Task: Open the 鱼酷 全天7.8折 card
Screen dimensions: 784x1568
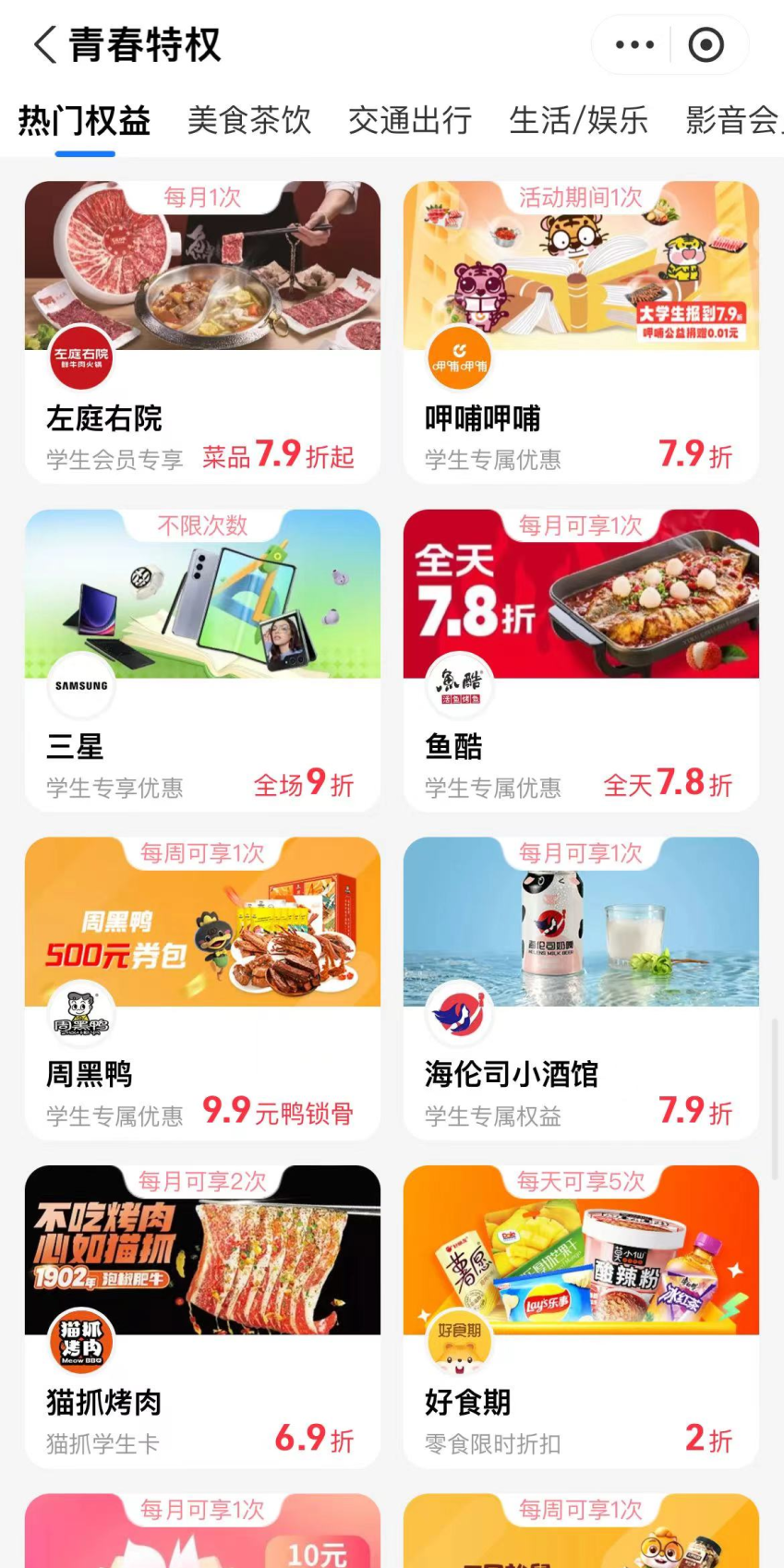Action: click(x=581, y=660)
